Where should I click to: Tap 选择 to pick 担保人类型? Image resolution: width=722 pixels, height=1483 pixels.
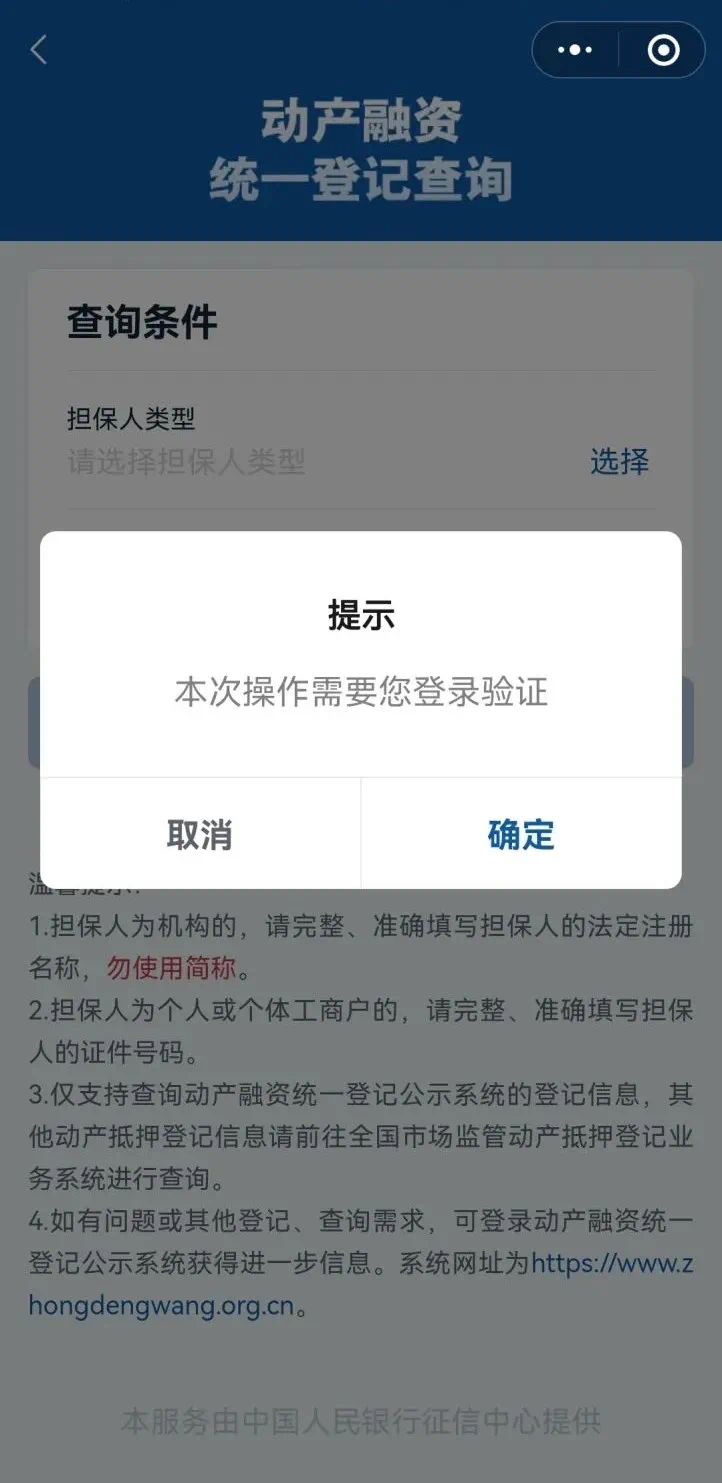(619, 461)
